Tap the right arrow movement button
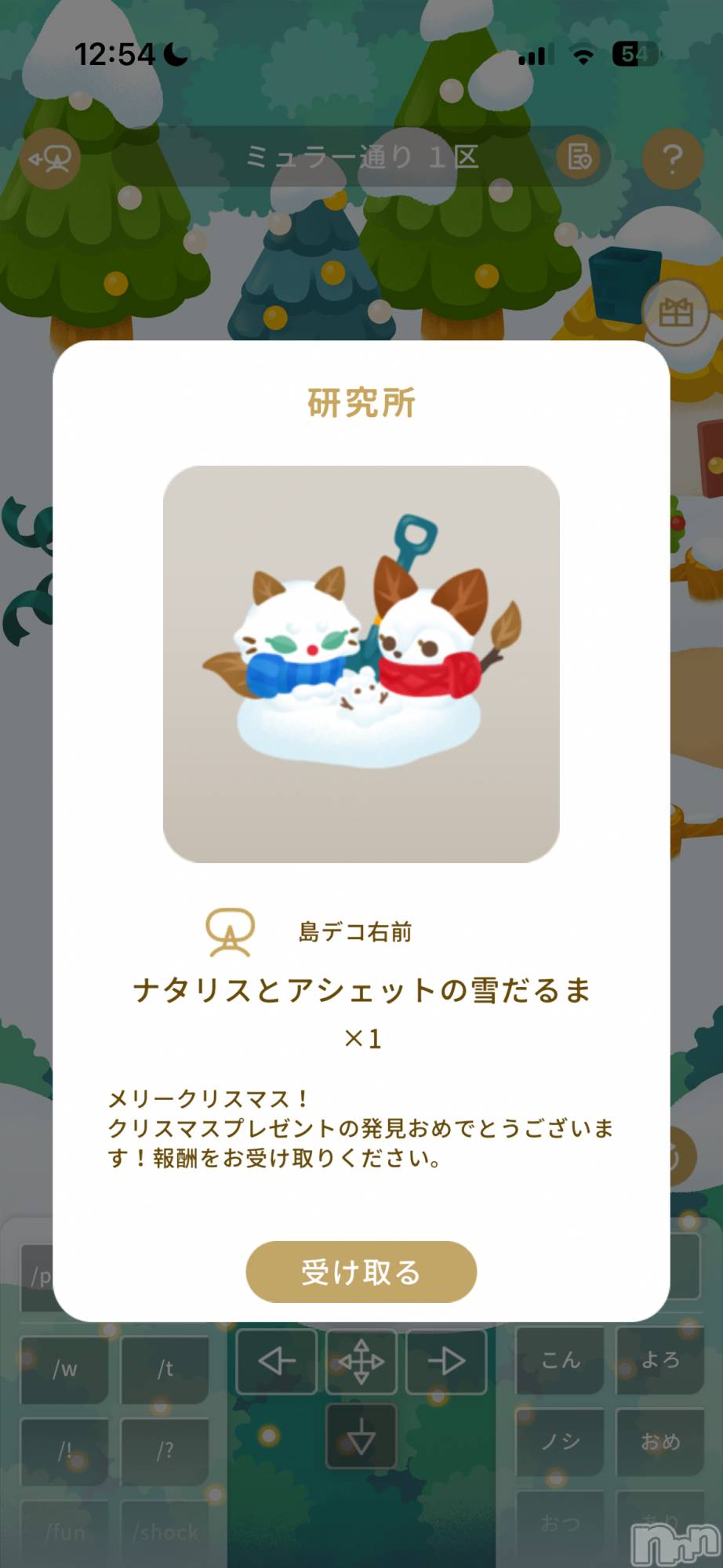 (x=446, y=1361)
